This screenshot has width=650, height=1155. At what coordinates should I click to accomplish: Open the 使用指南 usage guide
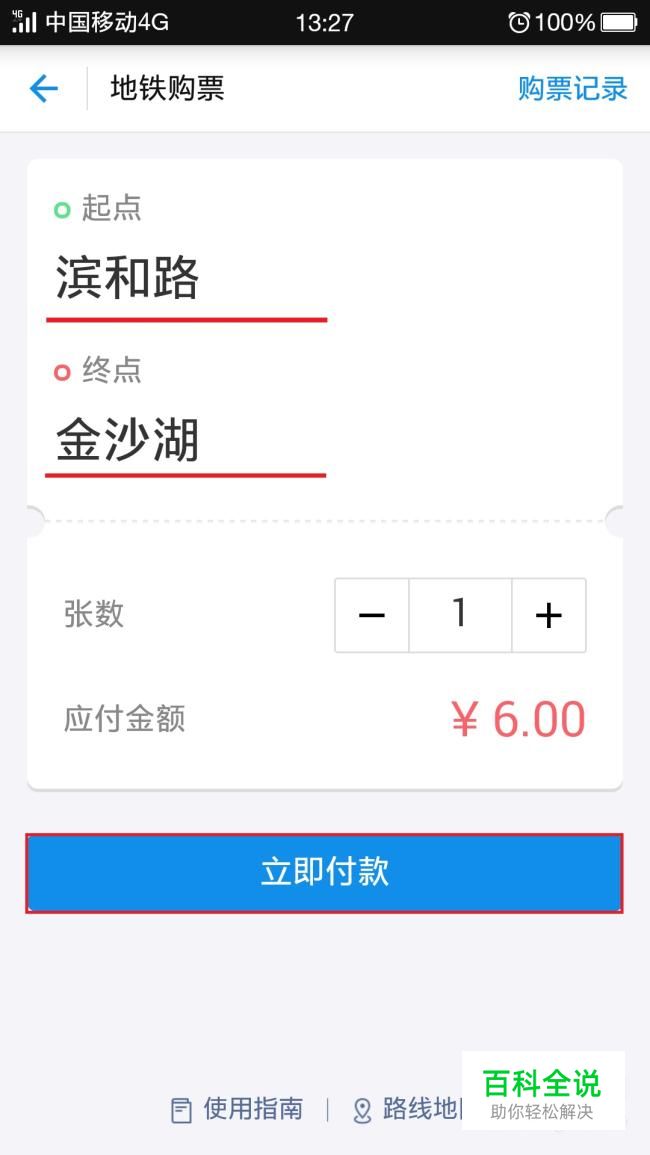pyautogui.click(x=237, y=1109)
